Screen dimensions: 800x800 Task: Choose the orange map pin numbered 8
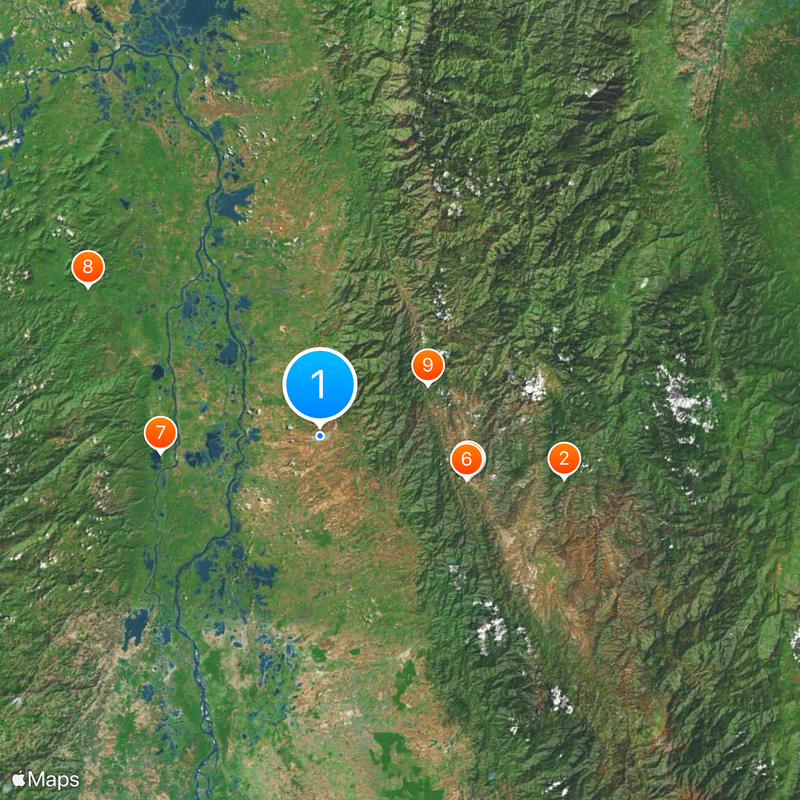click(x=88, y=267)
